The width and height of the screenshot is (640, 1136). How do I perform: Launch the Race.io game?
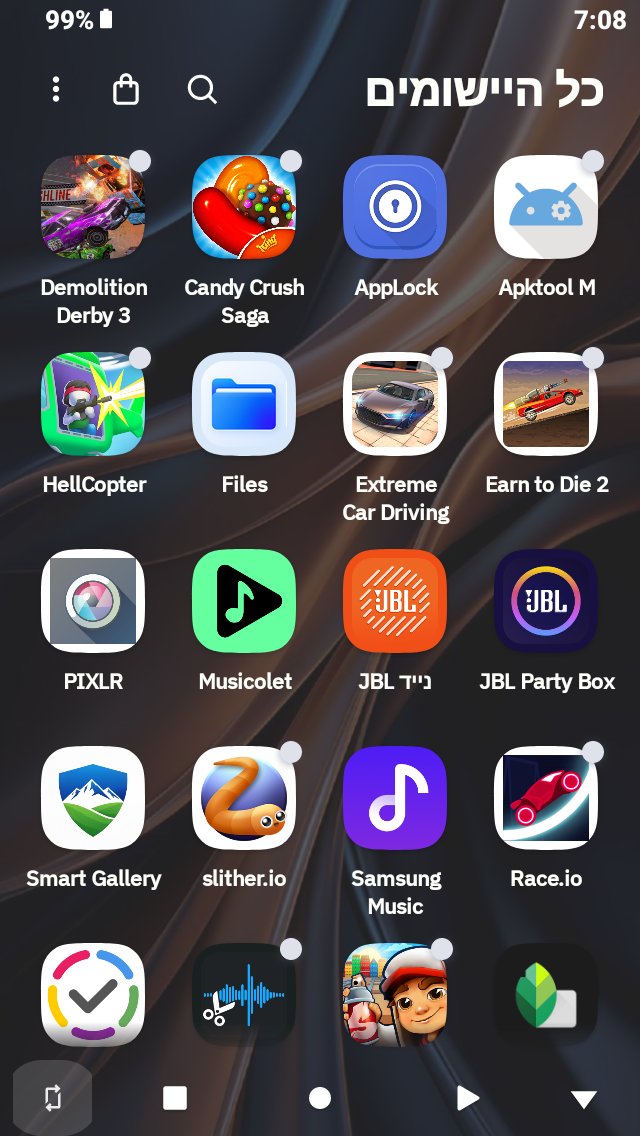point(546,798)
